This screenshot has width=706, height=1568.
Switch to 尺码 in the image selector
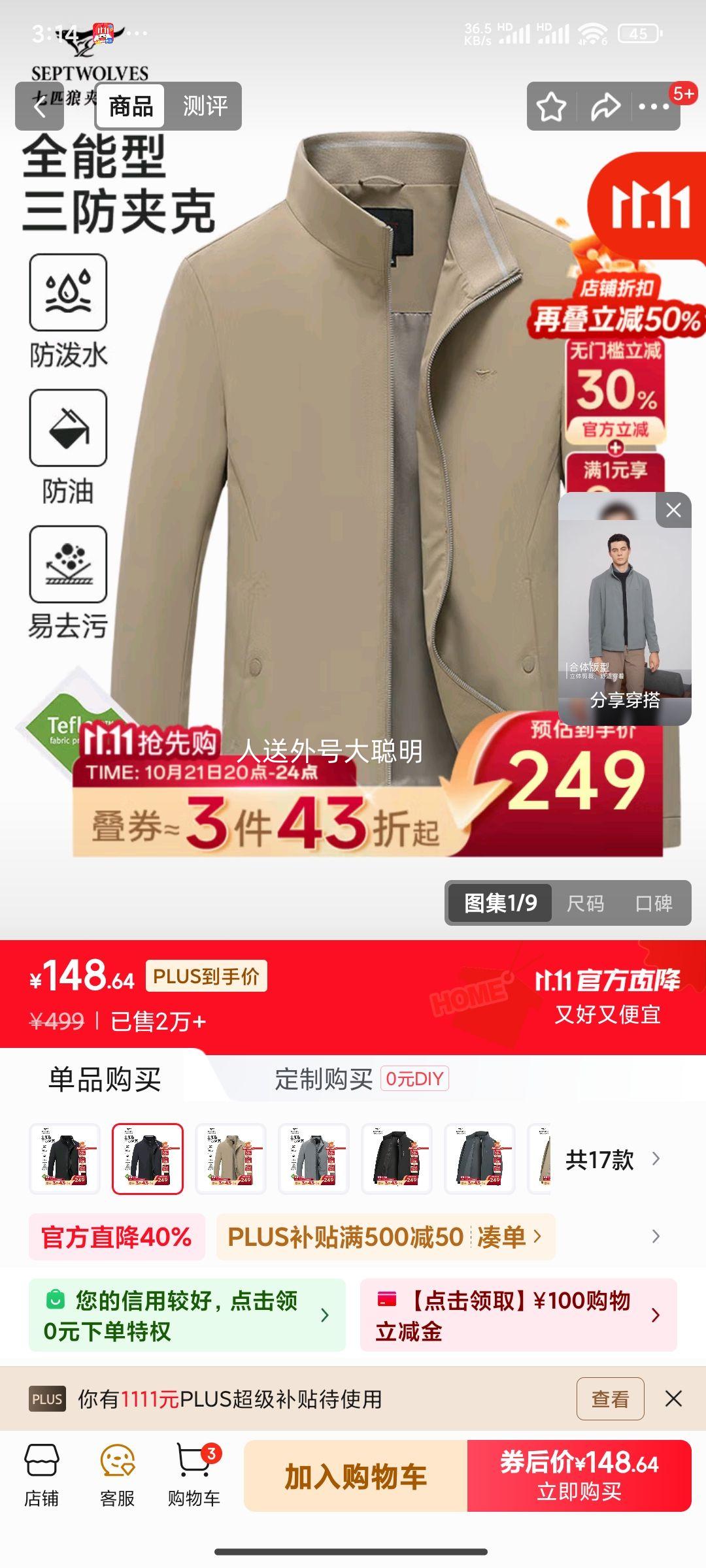pos(585,904)
